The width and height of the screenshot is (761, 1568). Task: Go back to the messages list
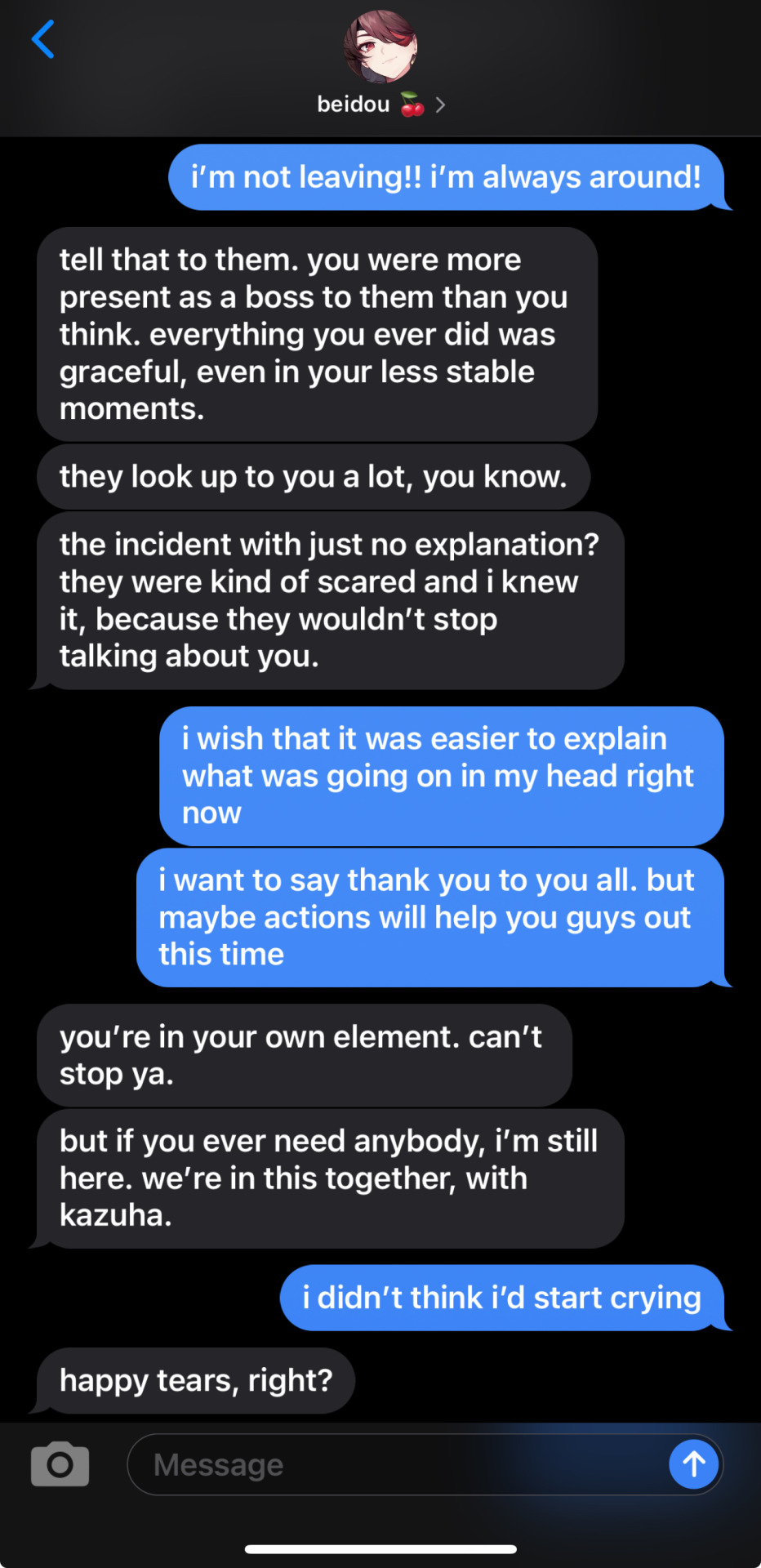tap(42, 40)
